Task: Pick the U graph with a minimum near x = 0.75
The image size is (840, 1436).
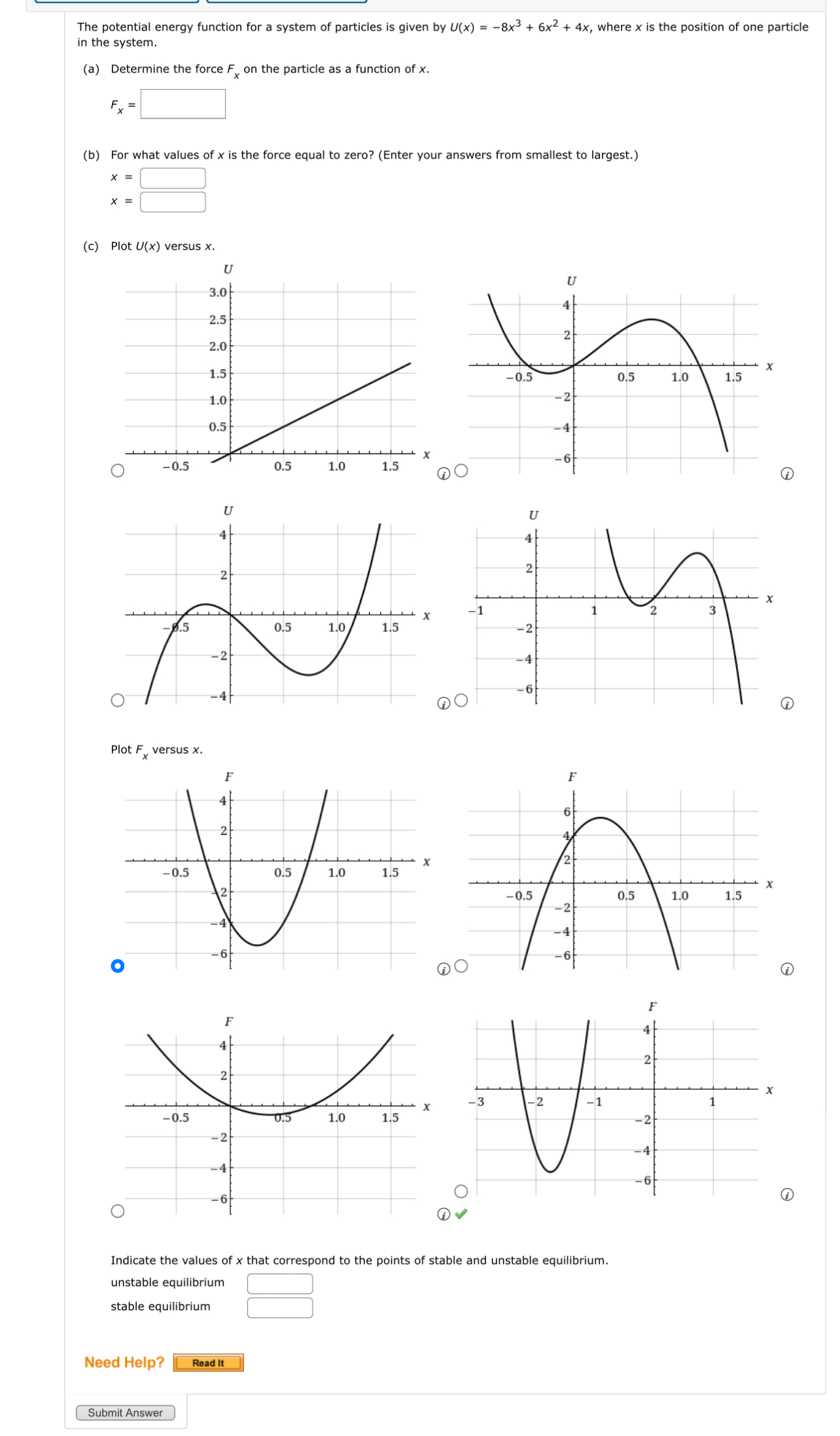Action: pyautogui.click(x=118, y=701)
